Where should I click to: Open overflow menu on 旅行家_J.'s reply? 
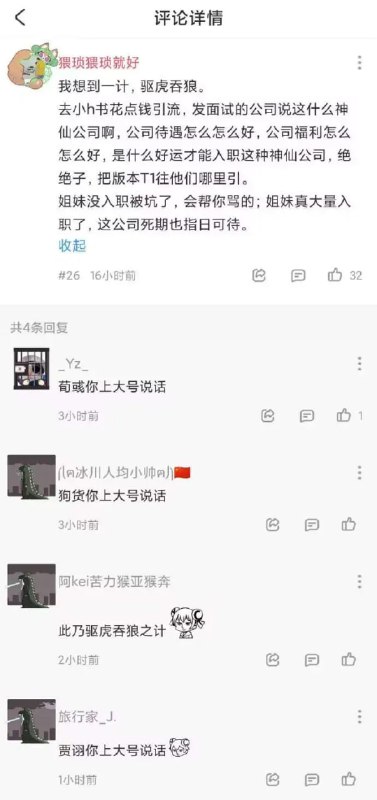coord(360,716)
